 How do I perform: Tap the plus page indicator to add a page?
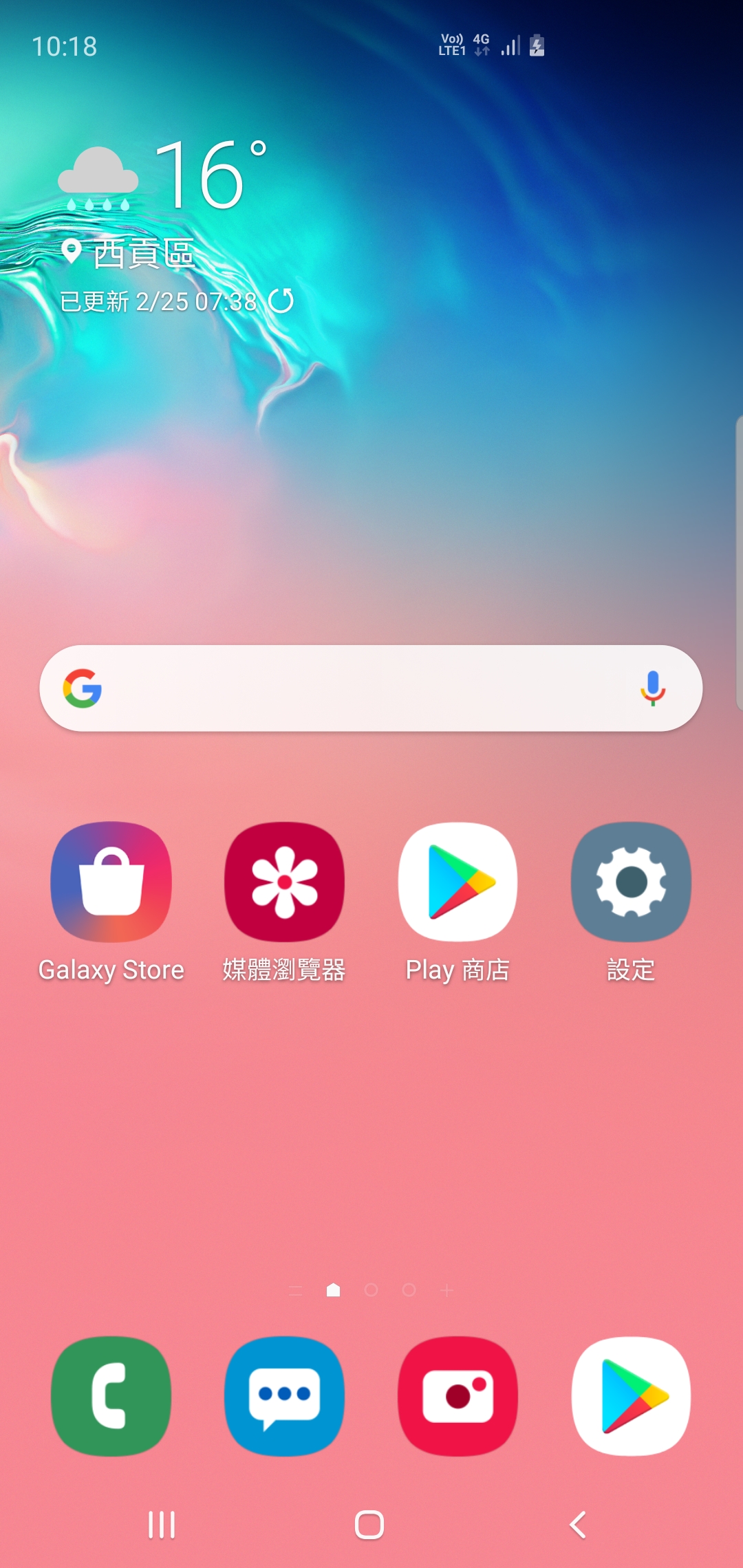pos(446,1290)
